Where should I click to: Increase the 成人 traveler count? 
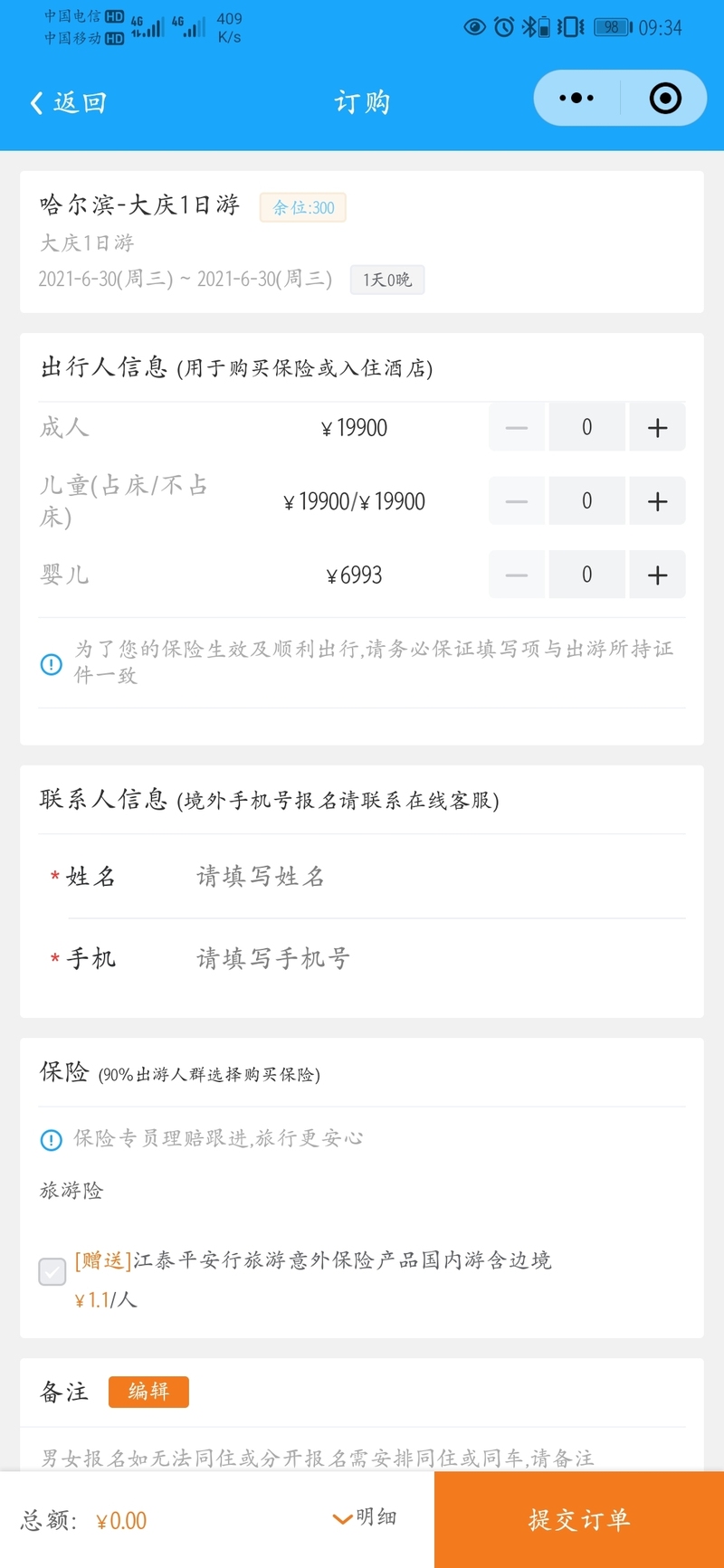tap(658, 428)
